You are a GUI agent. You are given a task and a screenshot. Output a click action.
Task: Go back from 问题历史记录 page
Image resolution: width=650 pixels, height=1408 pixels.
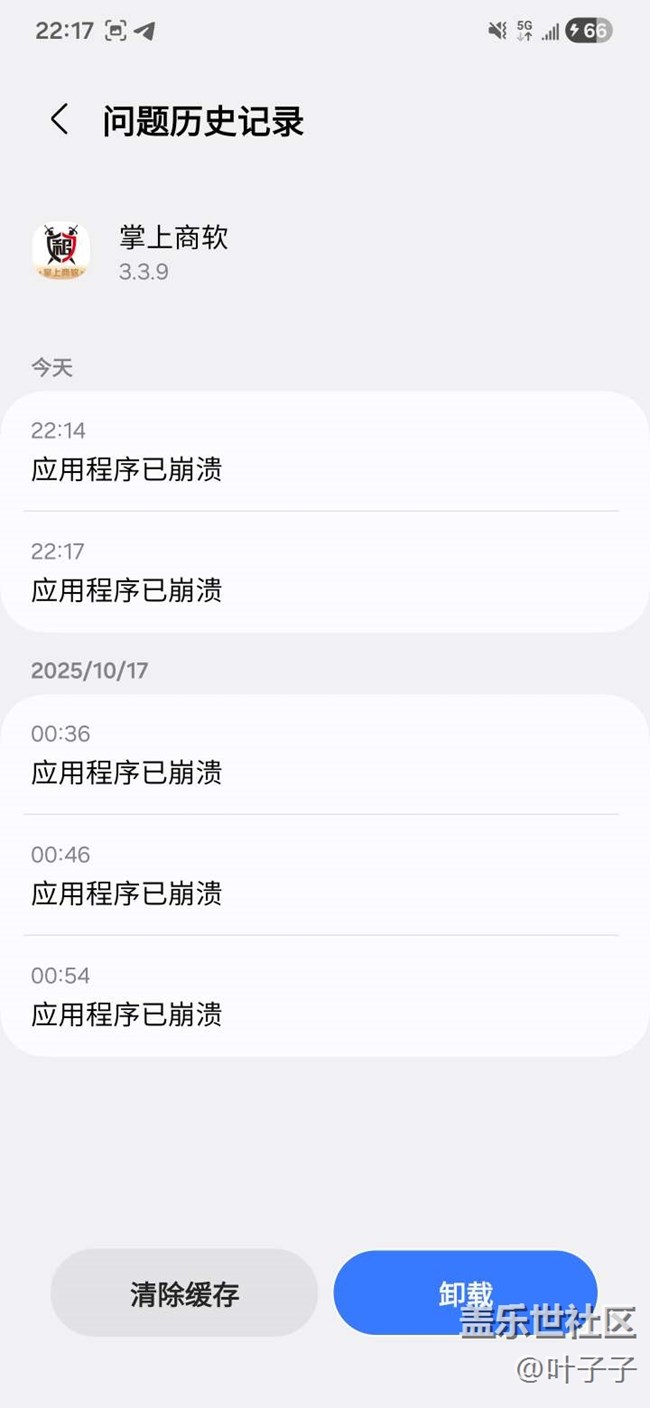coord(60,120)
